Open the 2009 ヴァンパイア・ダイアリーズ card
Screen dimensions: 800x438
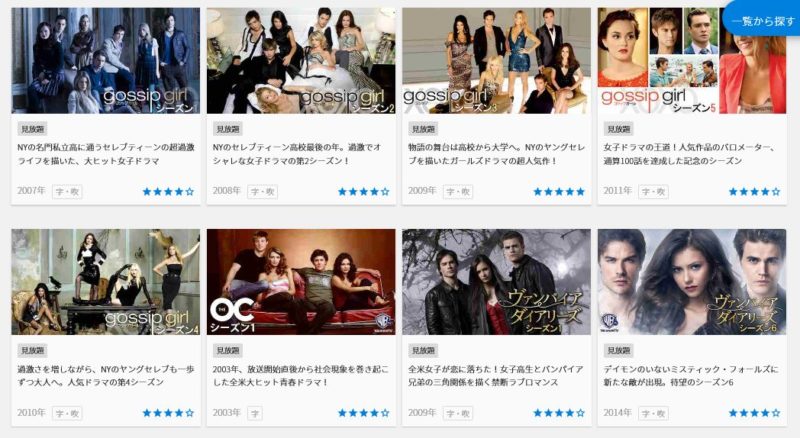[496, 283]
